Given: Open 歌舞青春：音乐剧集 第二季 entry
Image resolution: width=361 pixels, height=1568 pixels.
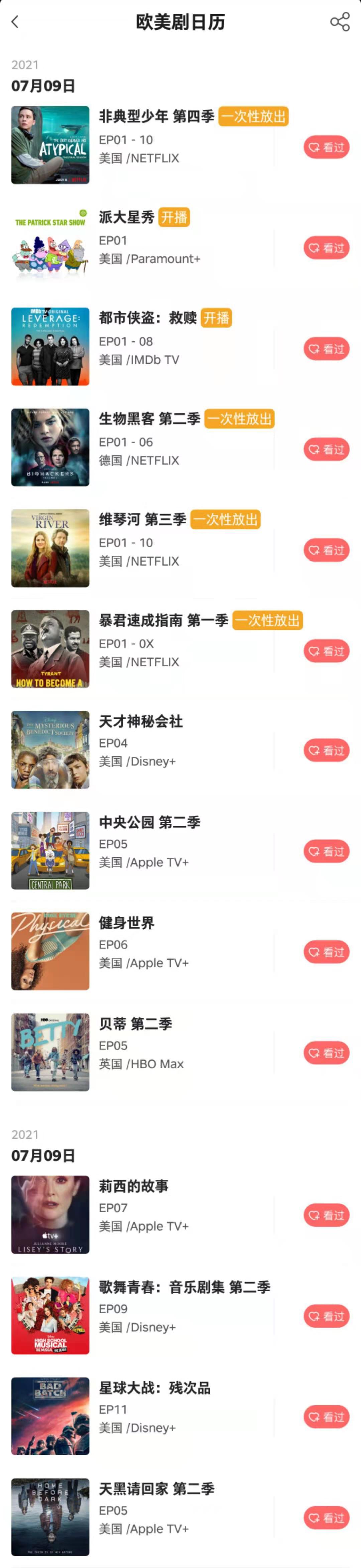Looking at the screenshot, I should pyautogui.click(x=184, y=1287).
